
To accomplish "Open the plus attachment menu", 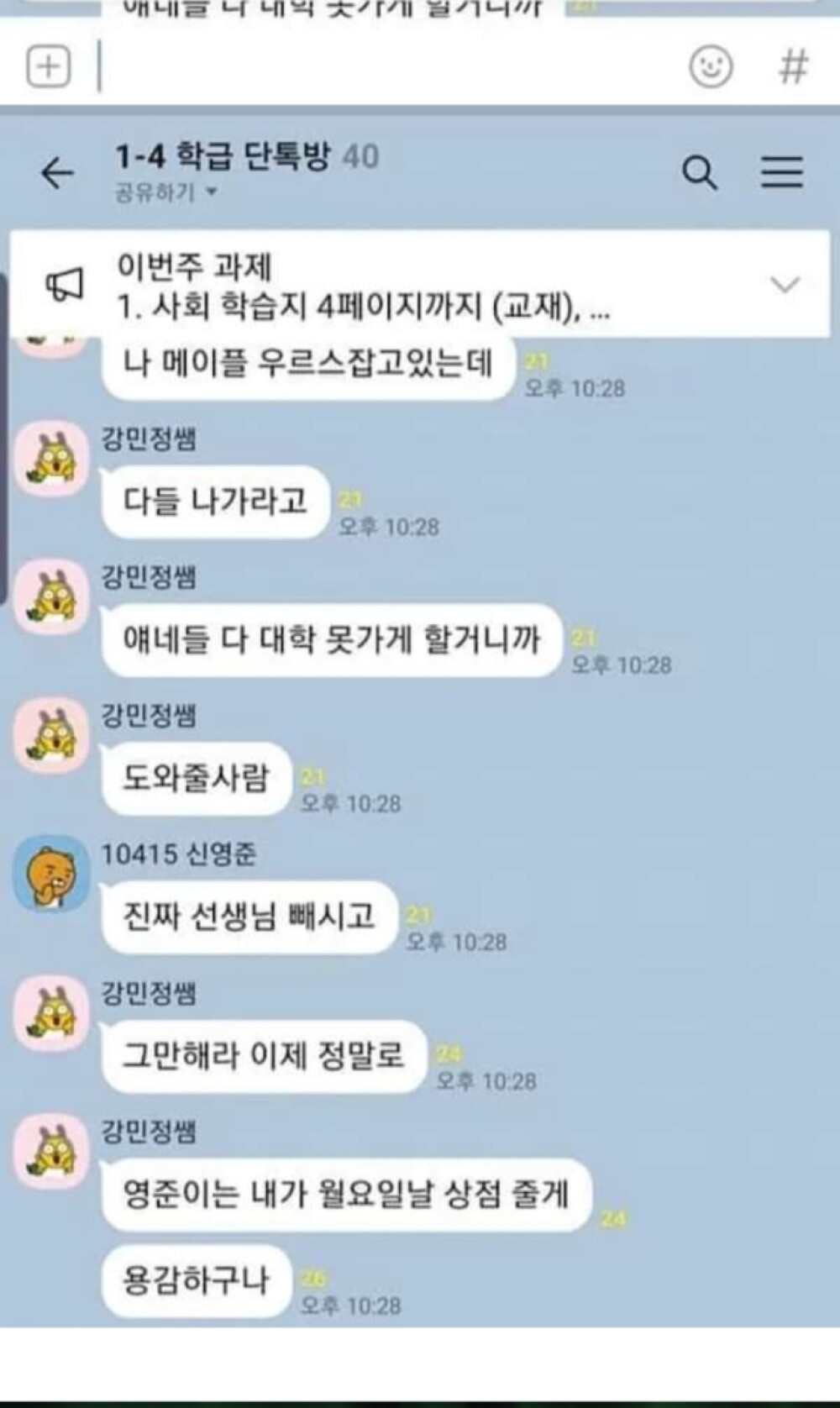I will pyautogui.click(x=49, y=66).
